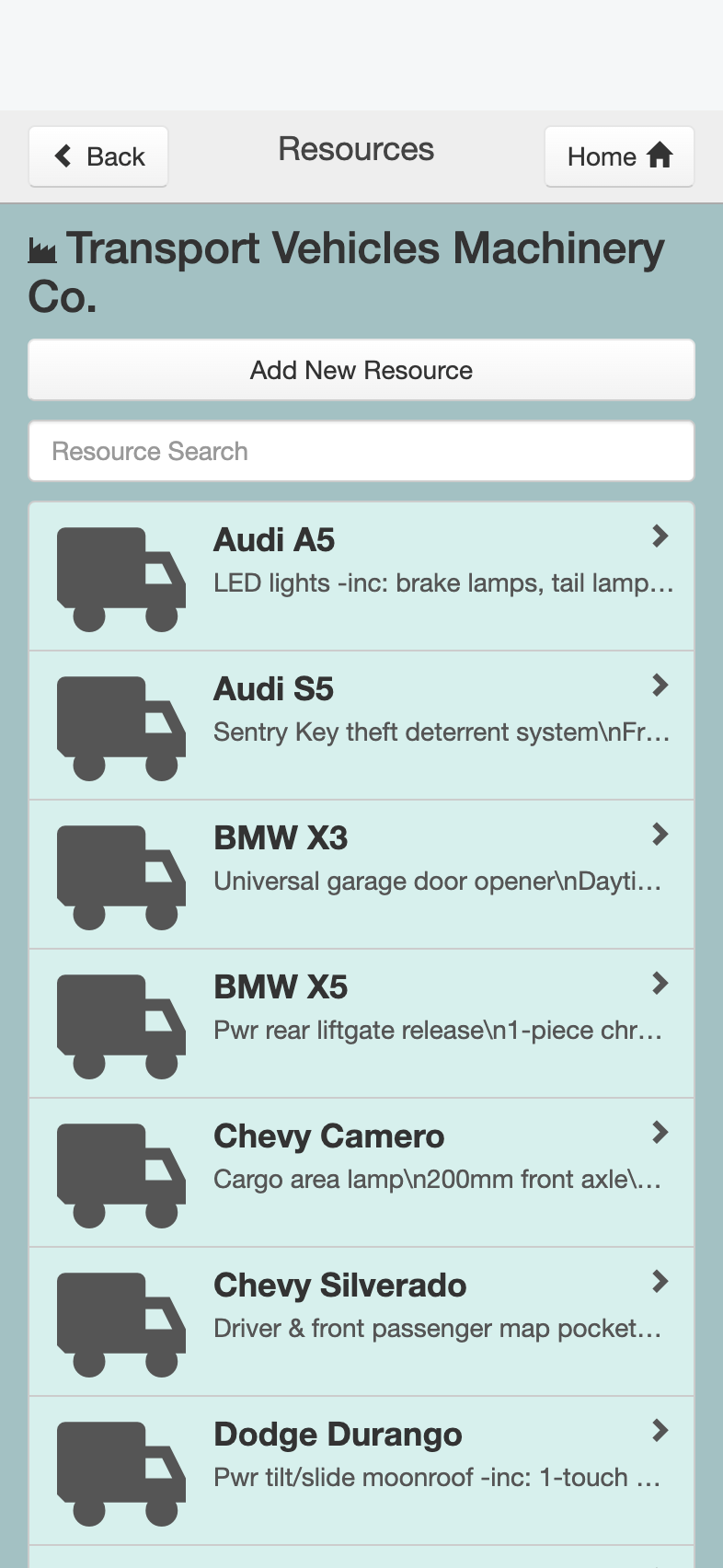Image resolution: width=723 pixels, height=1568 pixels.
Task: Select the BMW X5 row
Action: pos(361,1023)
